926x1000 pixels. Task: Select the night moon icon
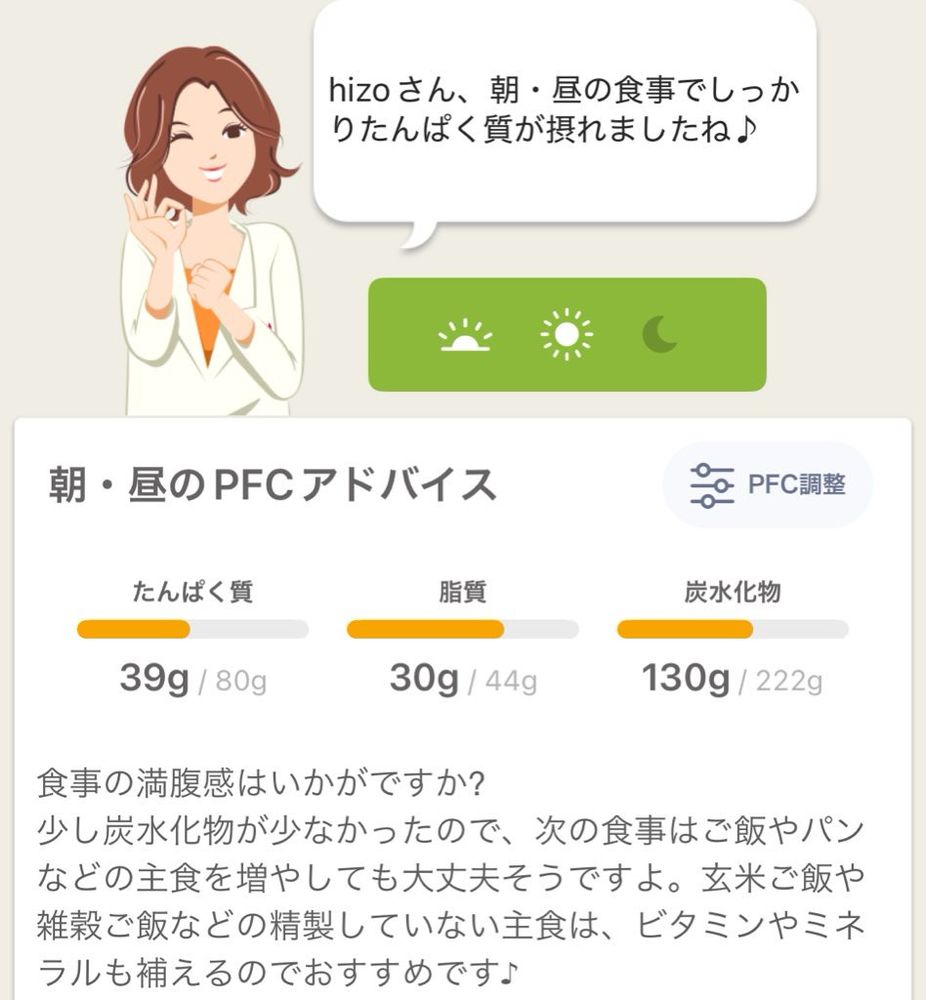coord(660,335)
